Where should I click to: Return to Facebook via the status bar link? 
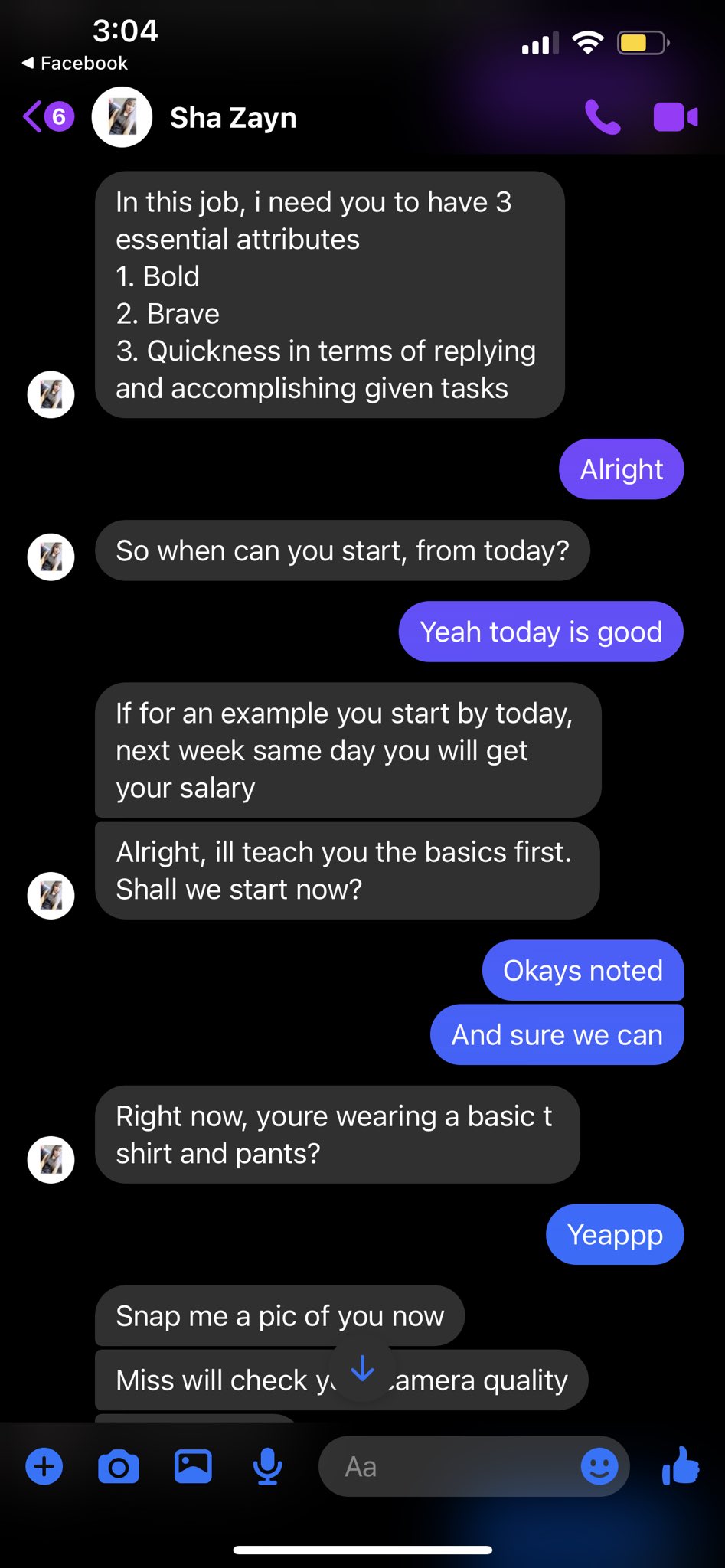(74, 63)
